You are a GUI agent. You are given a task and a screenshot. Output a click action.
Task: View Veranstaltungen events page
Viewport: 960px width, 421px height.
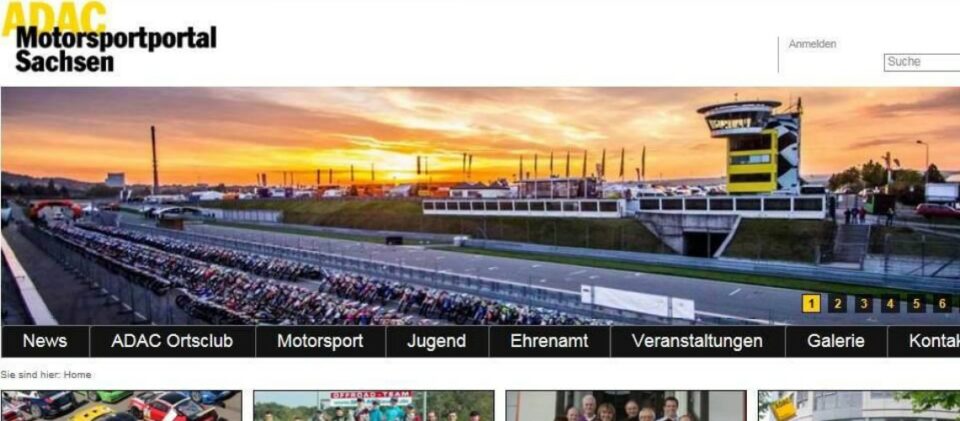click(x=697, y=341)
